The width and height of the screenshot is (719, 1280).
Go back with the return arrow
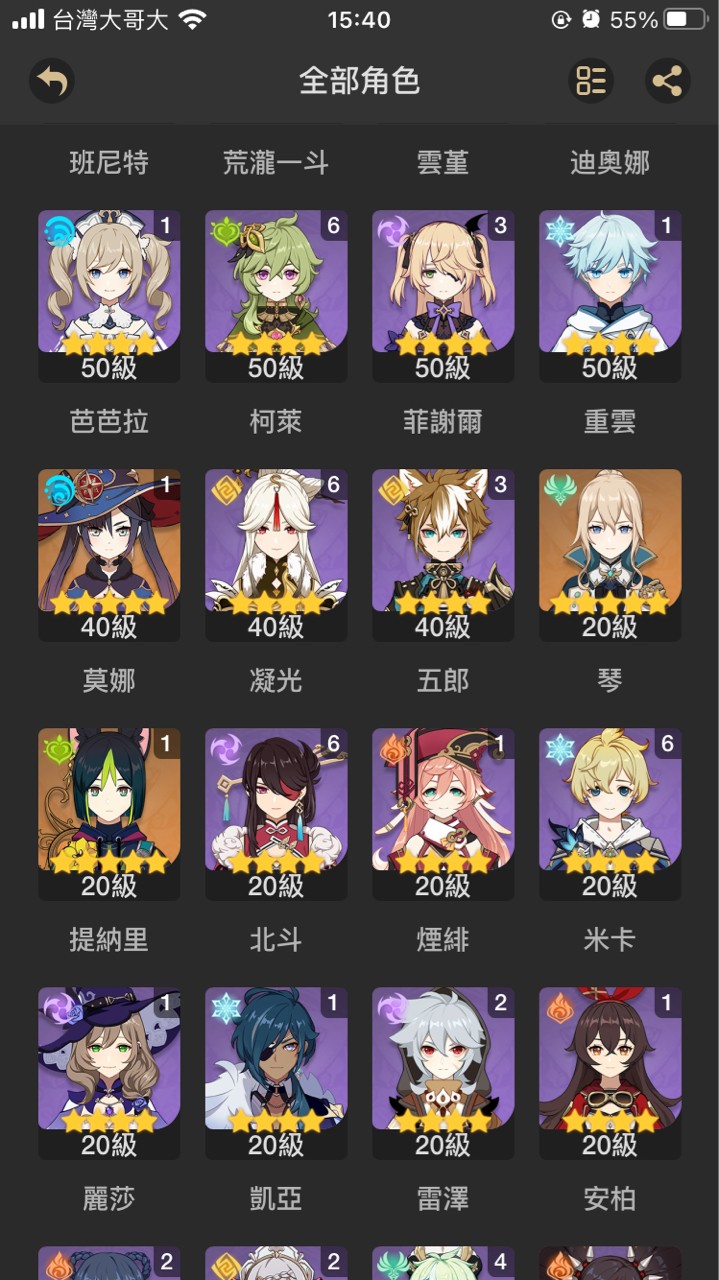[51, 81]
